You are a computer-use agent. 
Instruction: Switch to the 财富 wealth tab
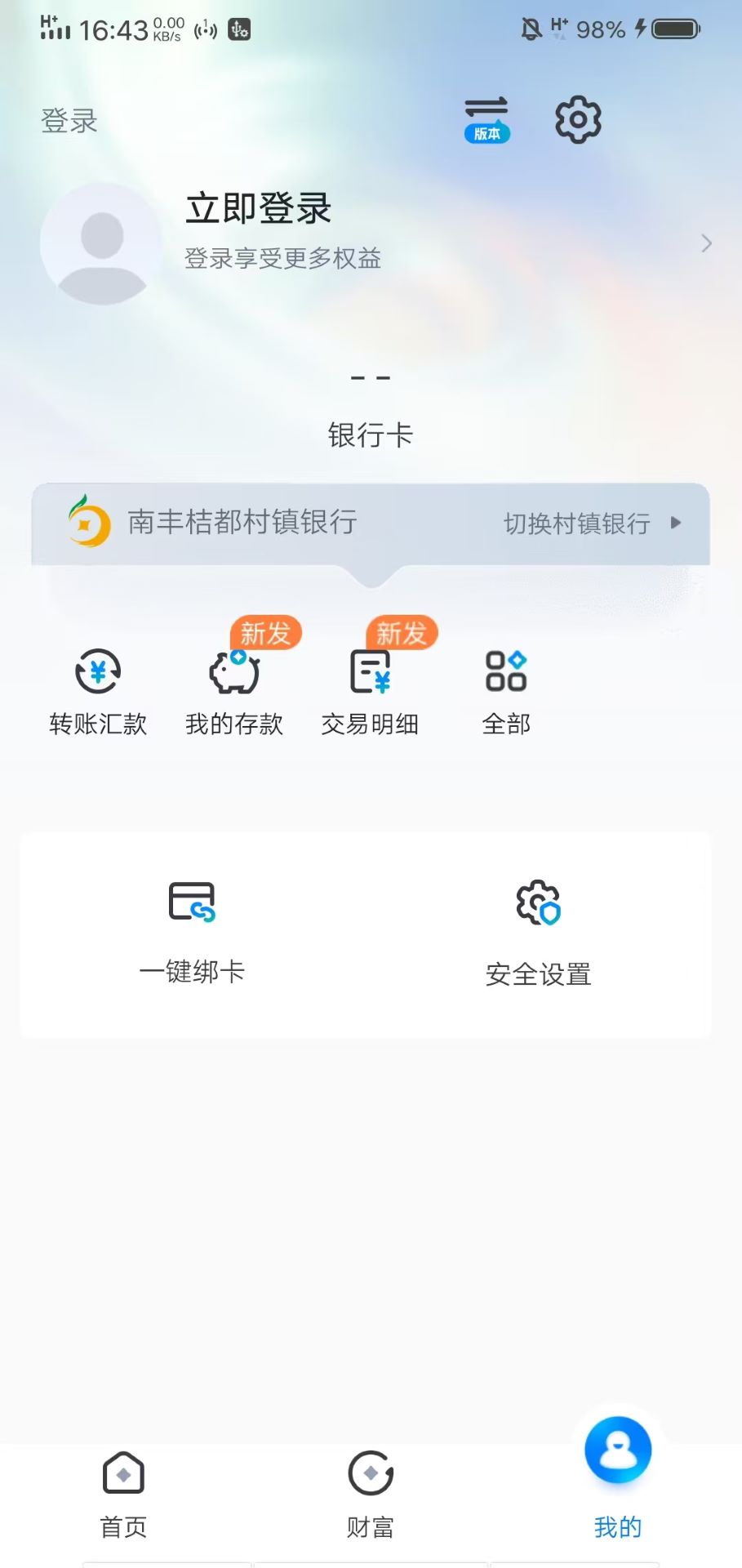pyautogui.click(x=371, y=1494)
